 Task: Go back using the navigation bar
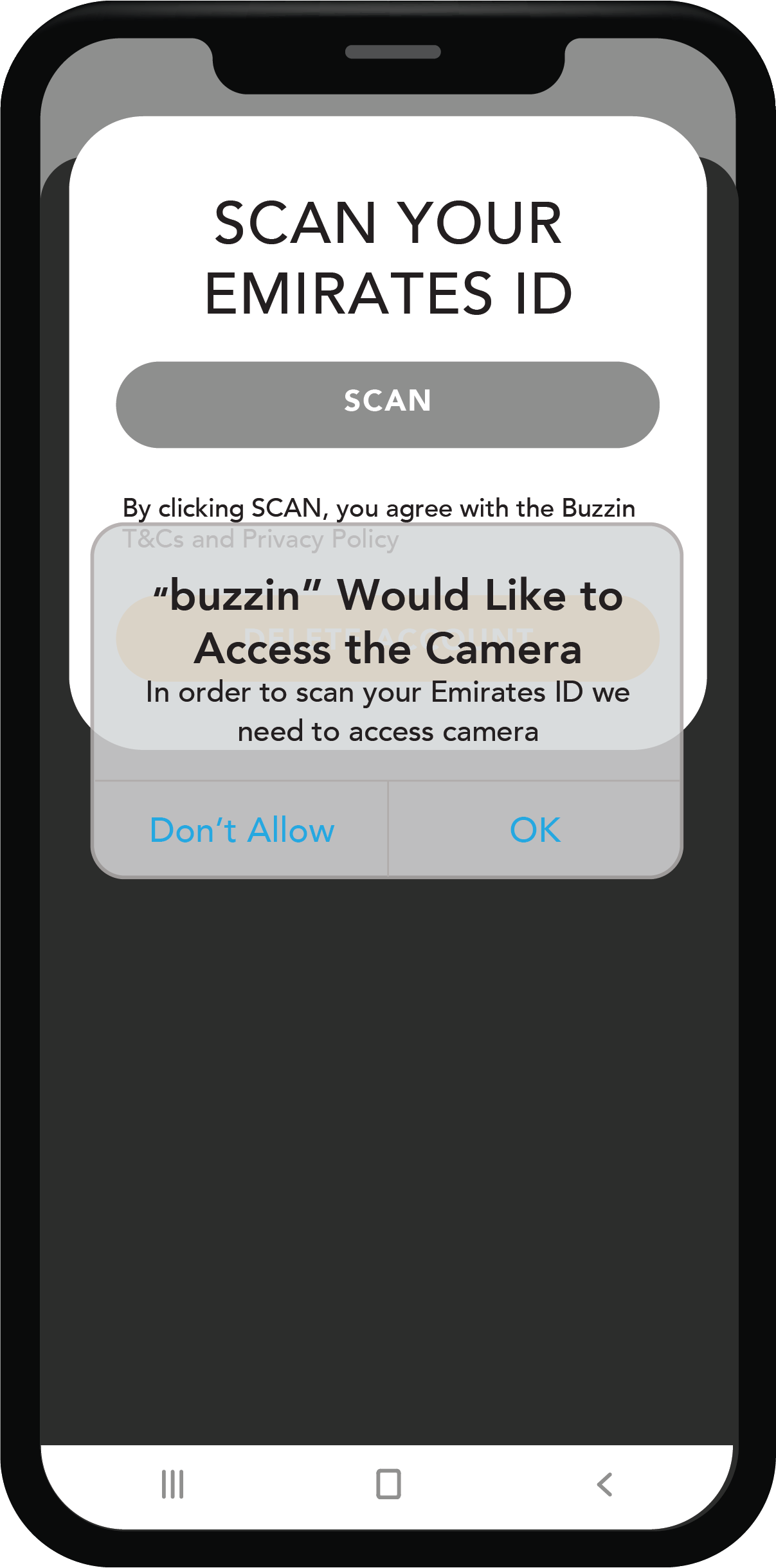[604, 1484]
